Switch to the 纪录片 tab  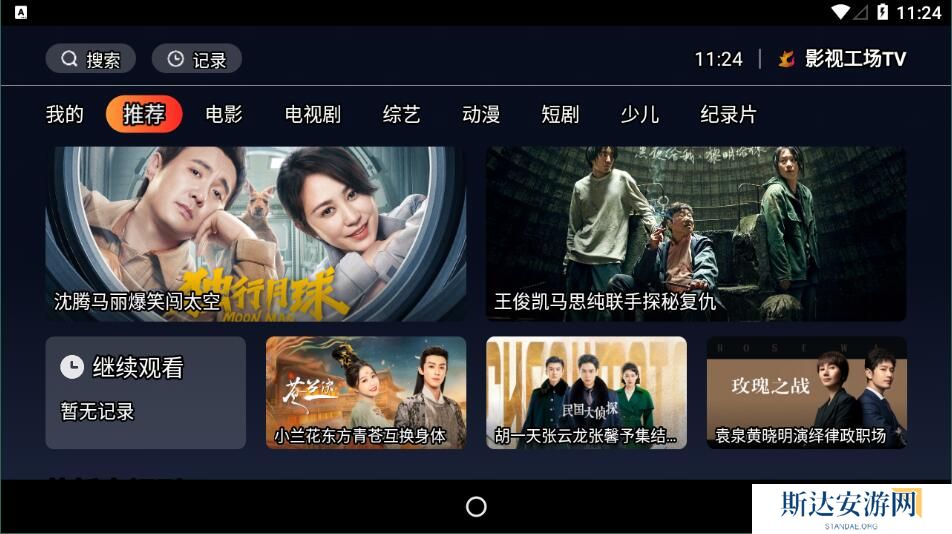pos(728,115)
